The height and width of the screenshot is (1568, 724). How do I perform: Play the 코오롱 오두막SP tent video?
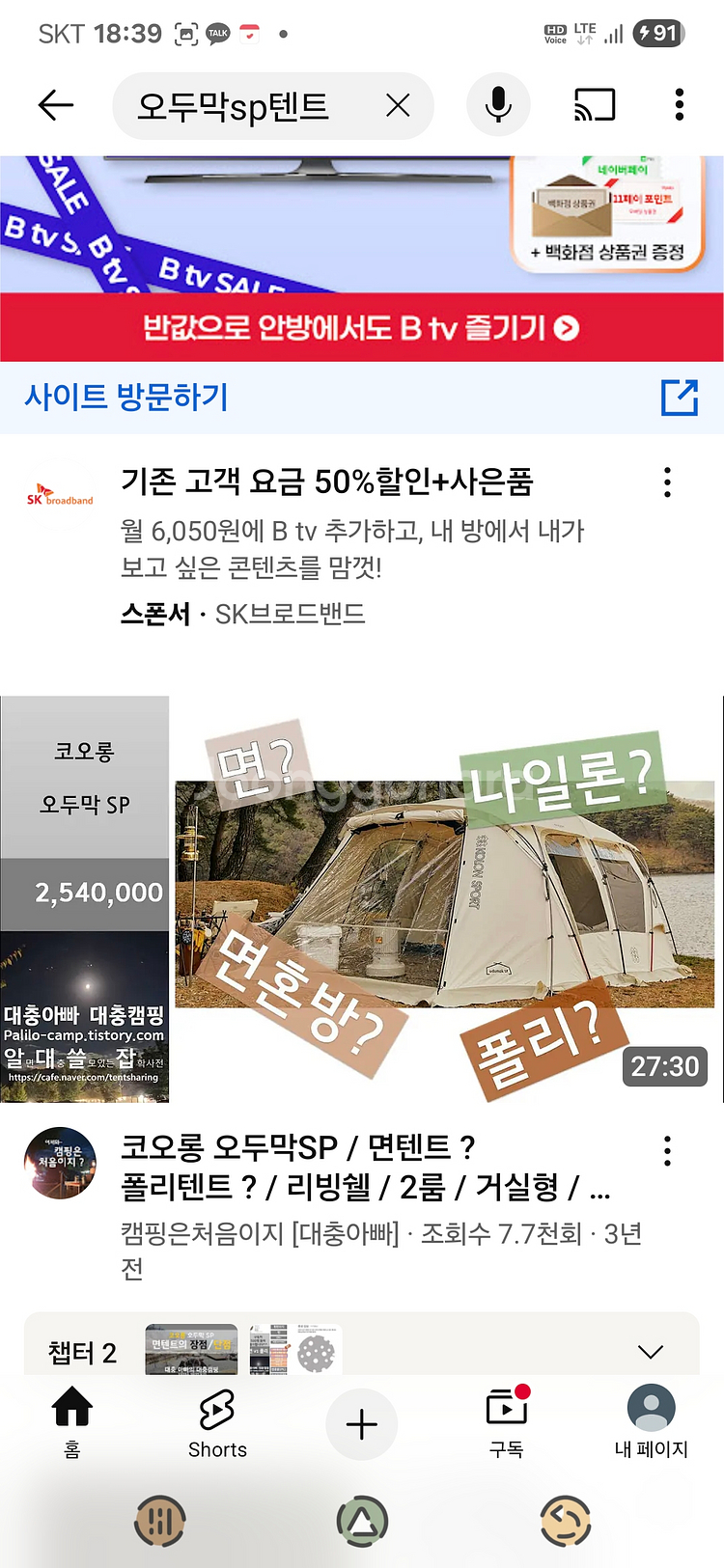point(362,899)
